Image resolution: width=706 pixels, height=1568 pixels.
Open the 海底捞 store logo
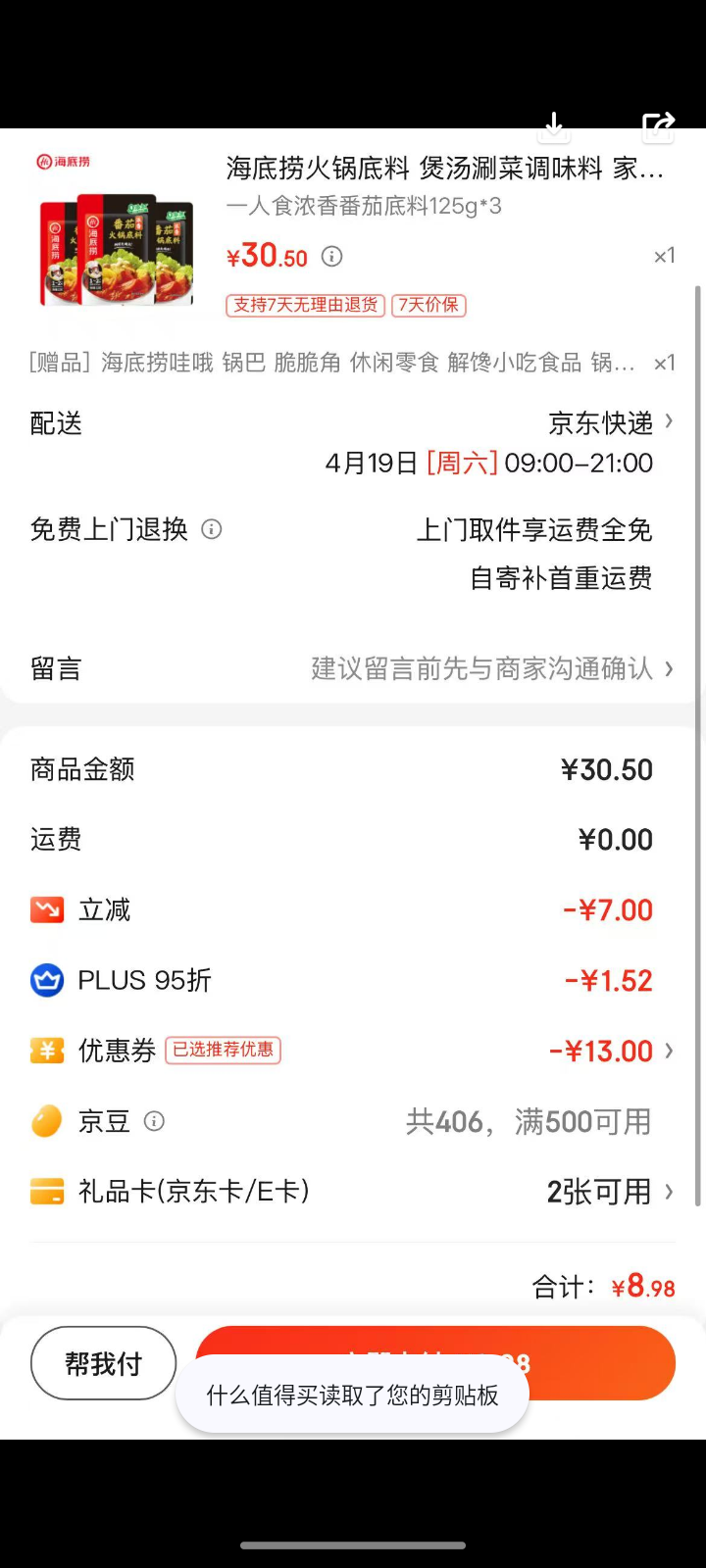point(64,163)
